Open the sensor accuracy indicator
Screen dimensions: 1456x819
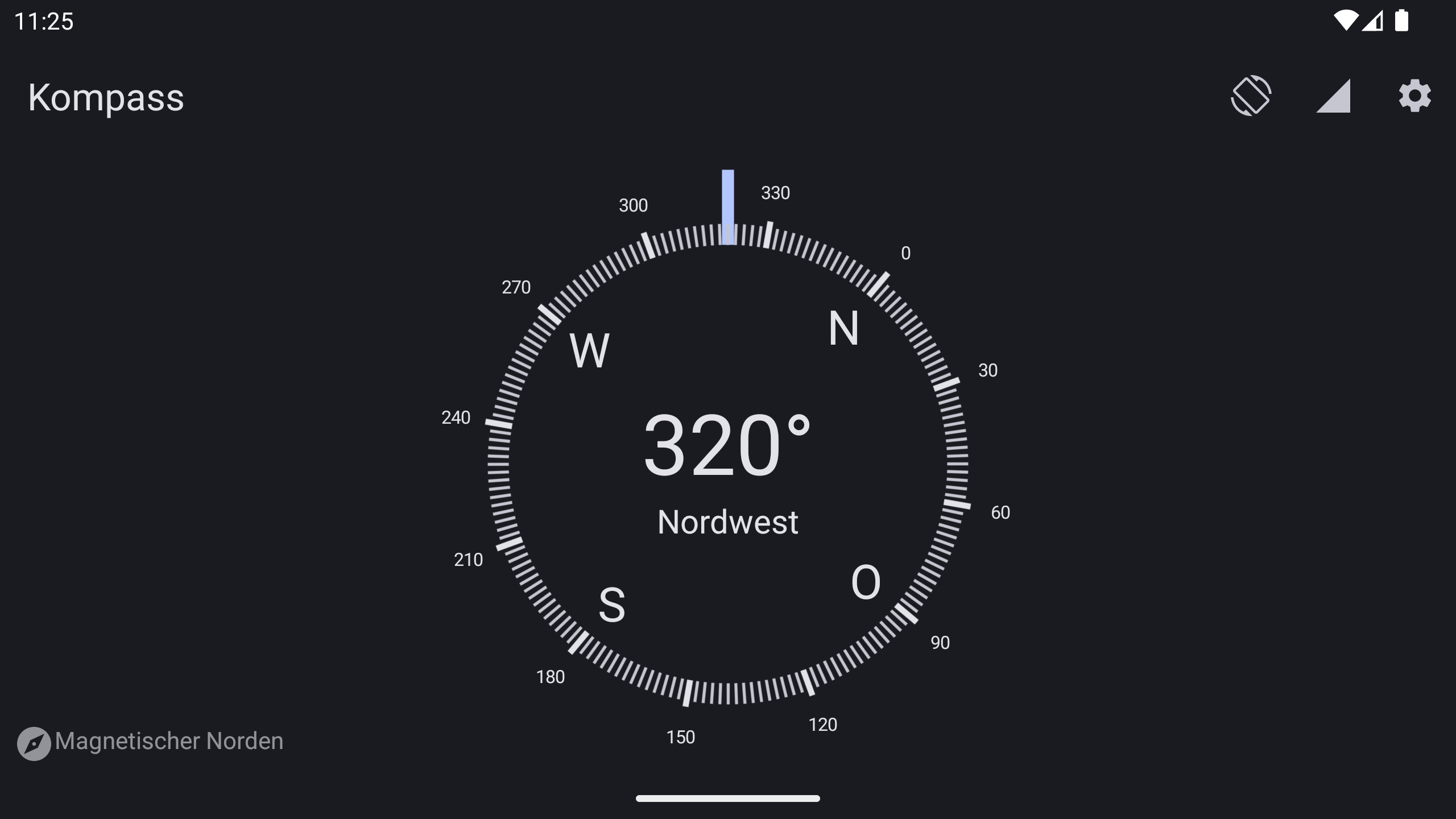point(1333,96)
